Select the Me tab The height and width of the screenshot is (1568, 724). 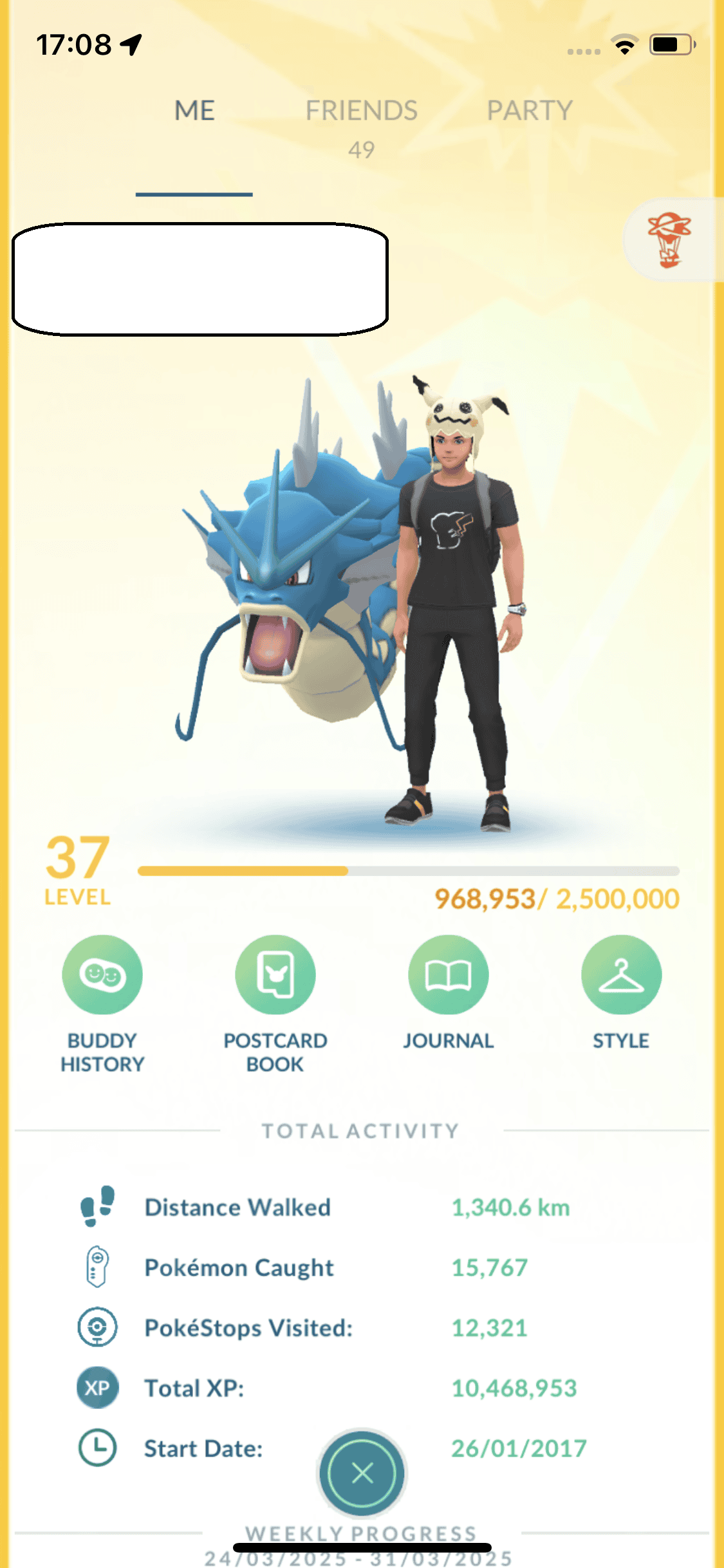[194, 111]
